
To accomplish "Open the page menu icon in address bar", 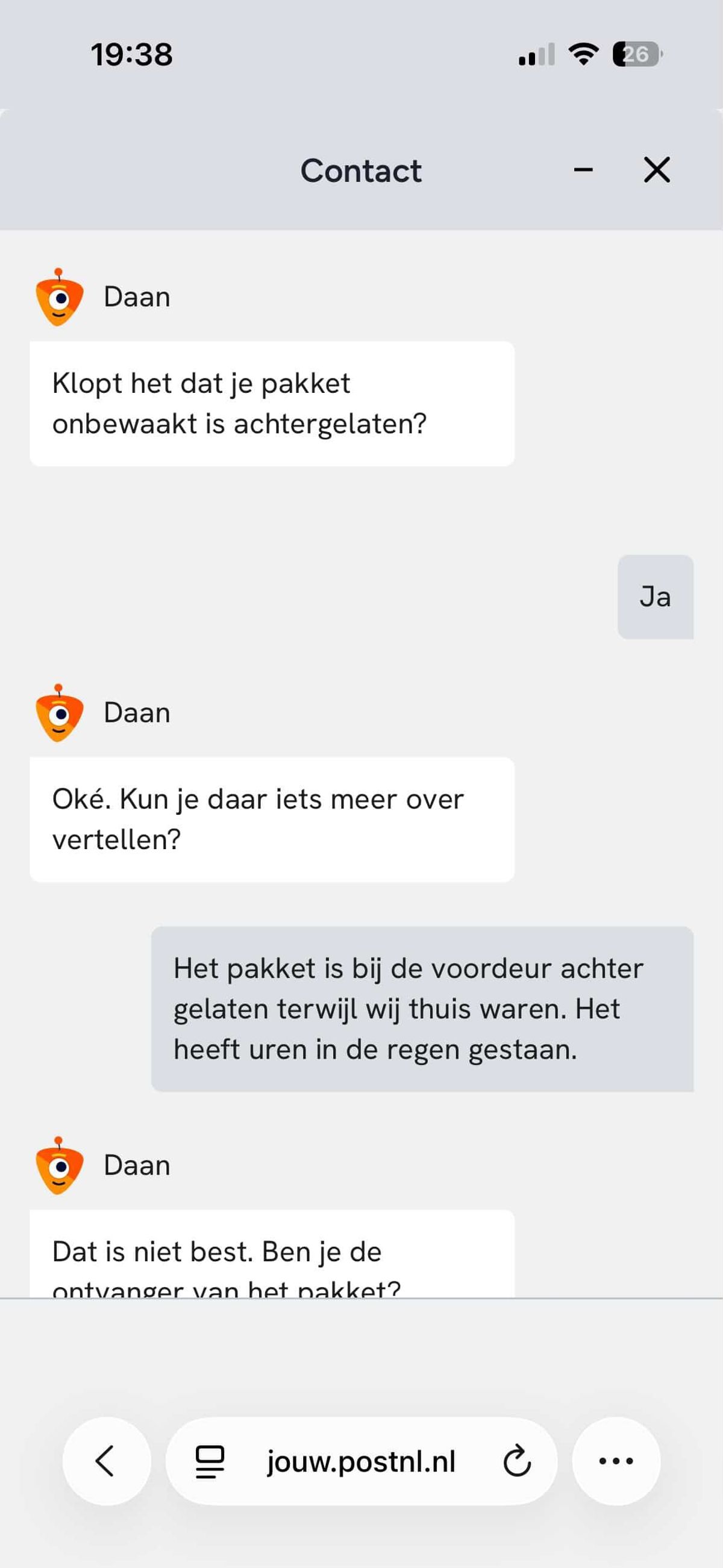I will point(209,1461).
